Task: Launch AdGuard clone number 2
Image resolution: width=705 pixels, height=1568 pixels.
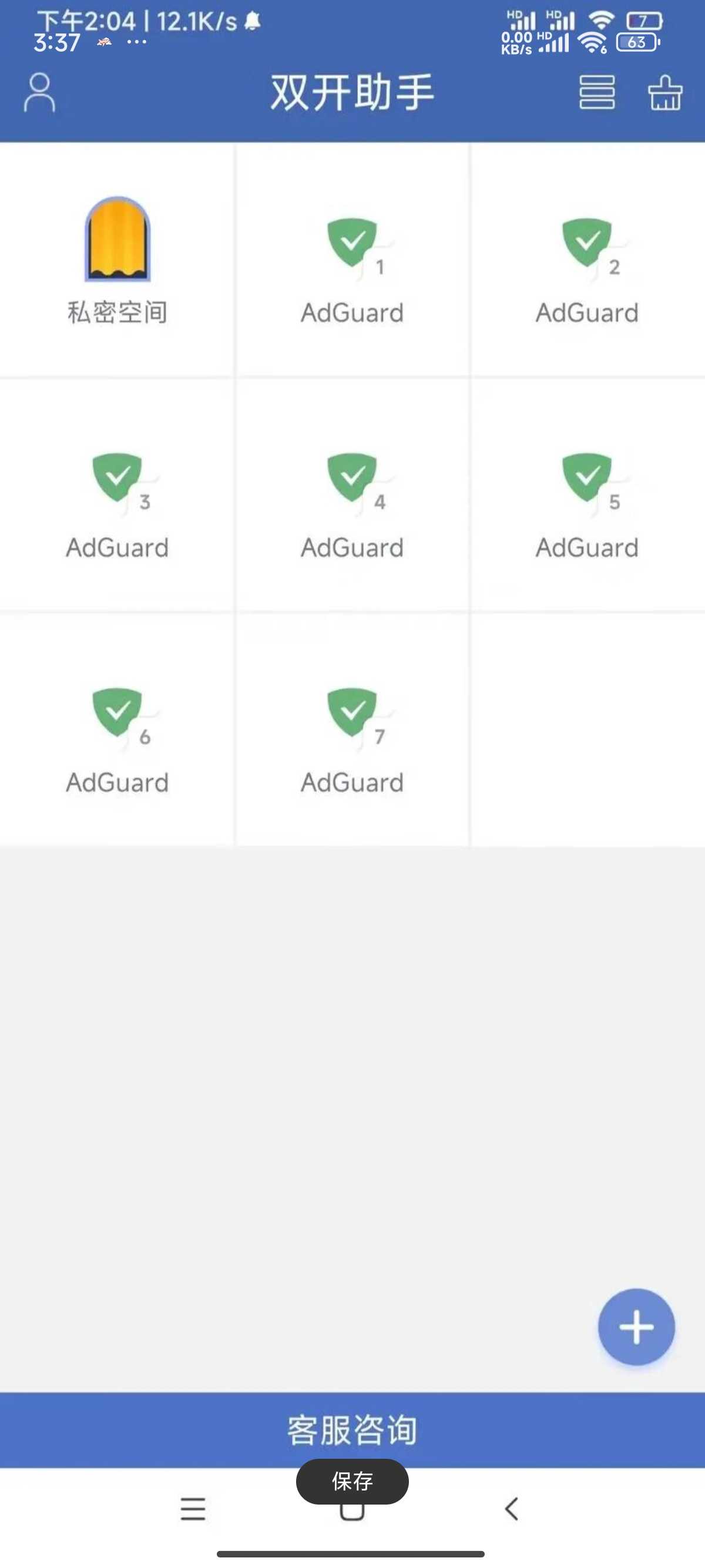Action: click(587, 261)
